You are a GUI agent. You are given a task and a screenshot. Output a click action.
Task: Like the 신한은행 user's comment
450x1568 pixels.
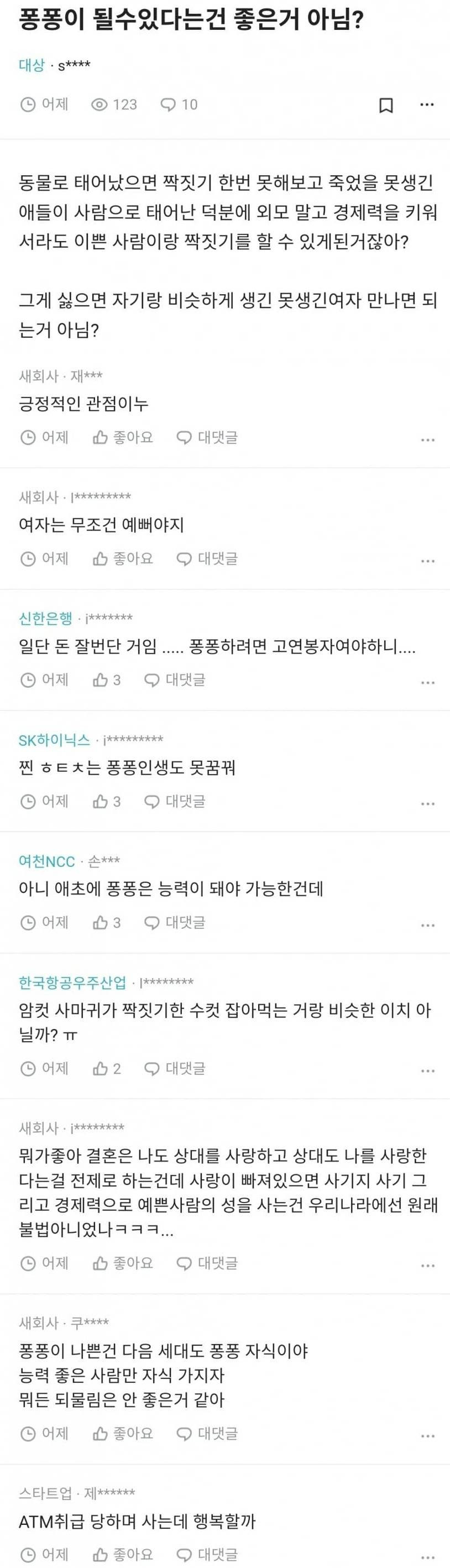click(107, 680)
